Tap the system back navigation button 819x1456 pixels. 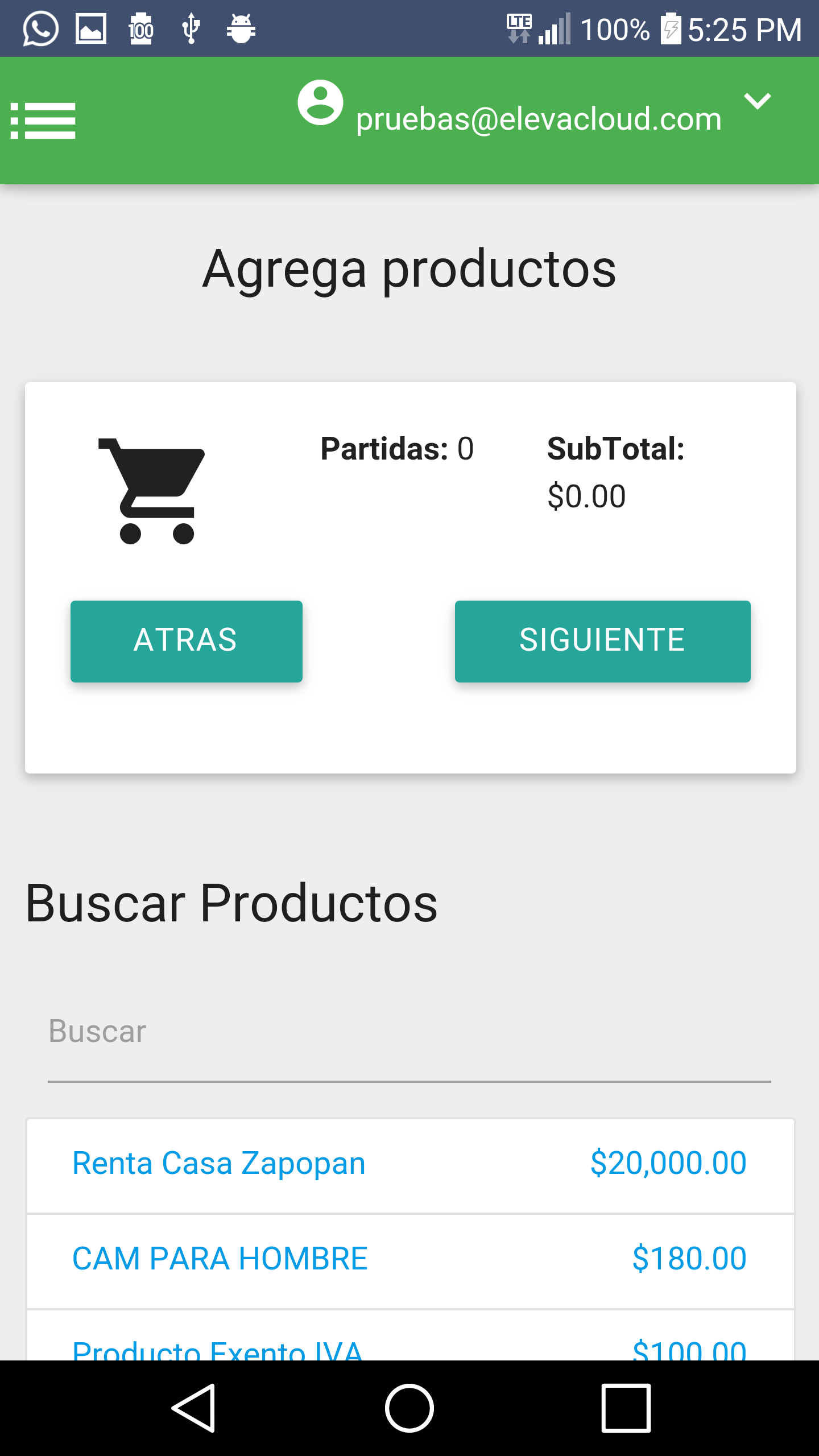[193, 1408]
